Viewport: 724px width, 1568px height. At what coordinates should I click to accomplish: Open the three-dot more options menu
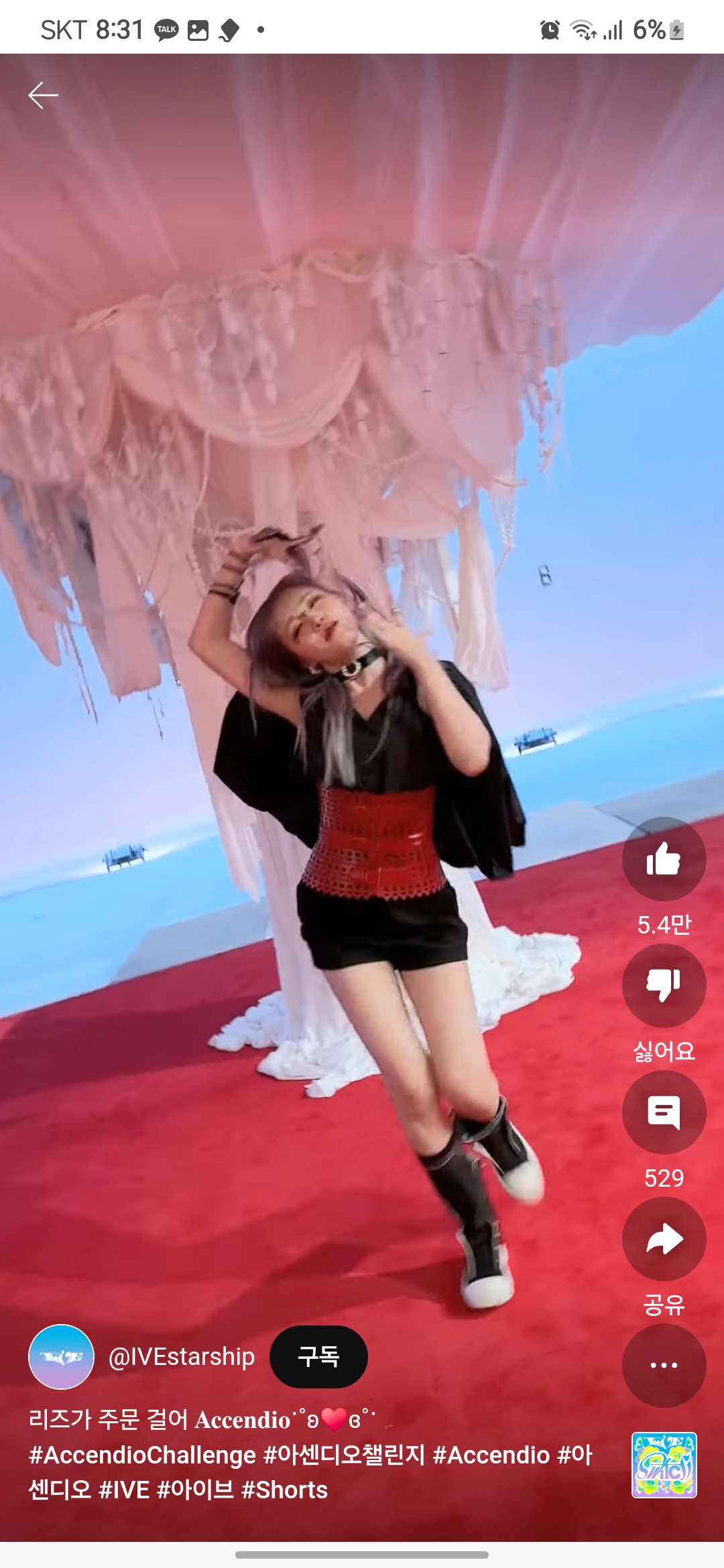click(x=664, y=1365)
